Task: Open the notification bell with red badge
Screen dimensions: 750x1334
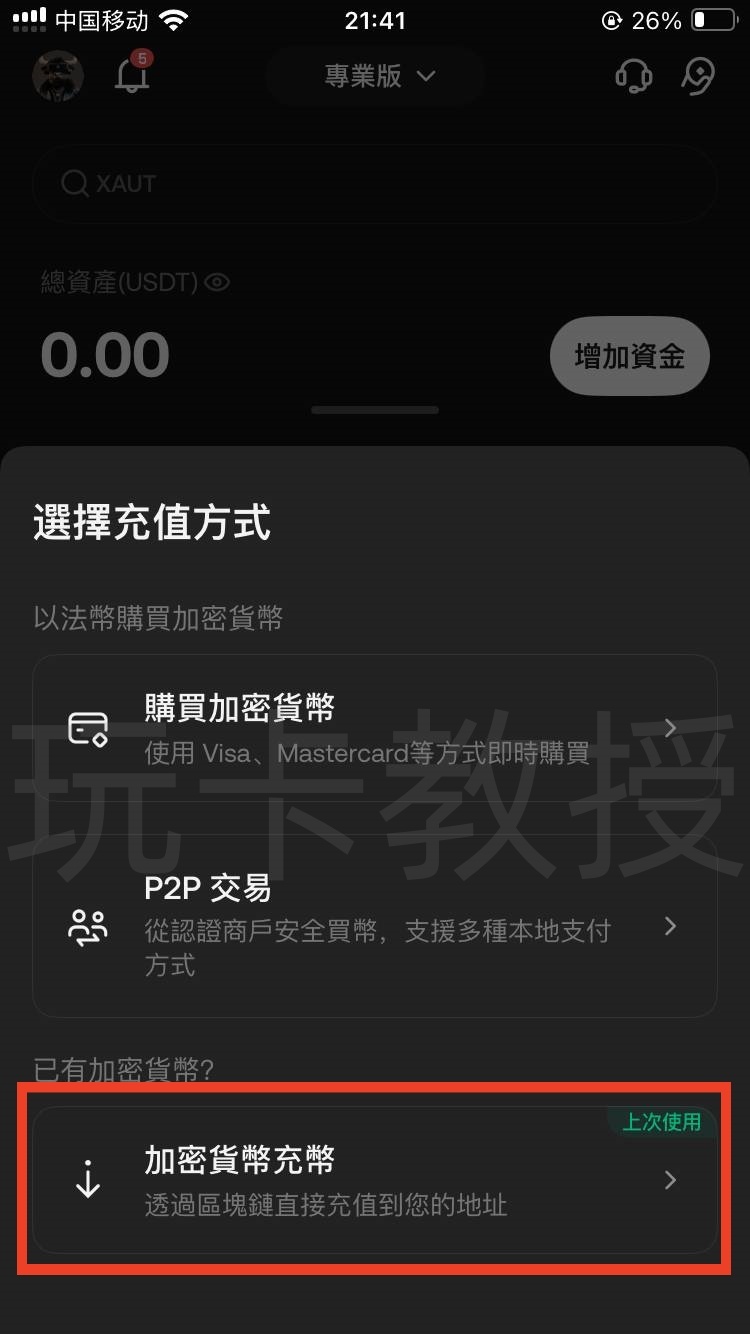Action: click(x=130, y=78)
